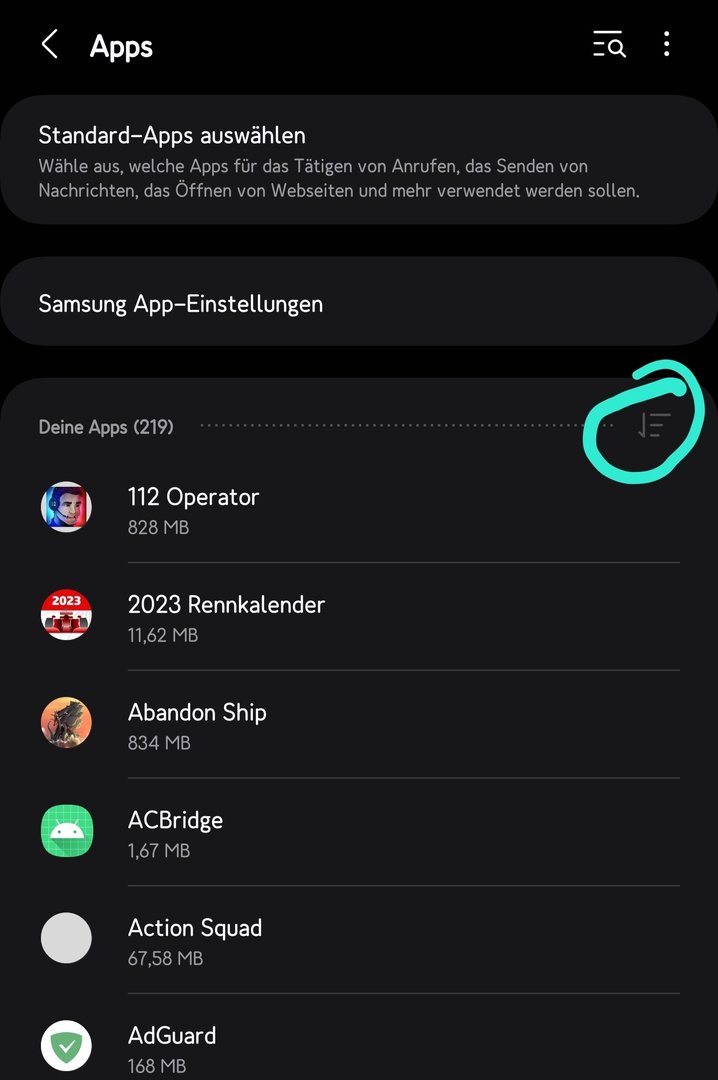Open the three-dot overflow menu
The image size is (718, 1080).
click(667, 45)
